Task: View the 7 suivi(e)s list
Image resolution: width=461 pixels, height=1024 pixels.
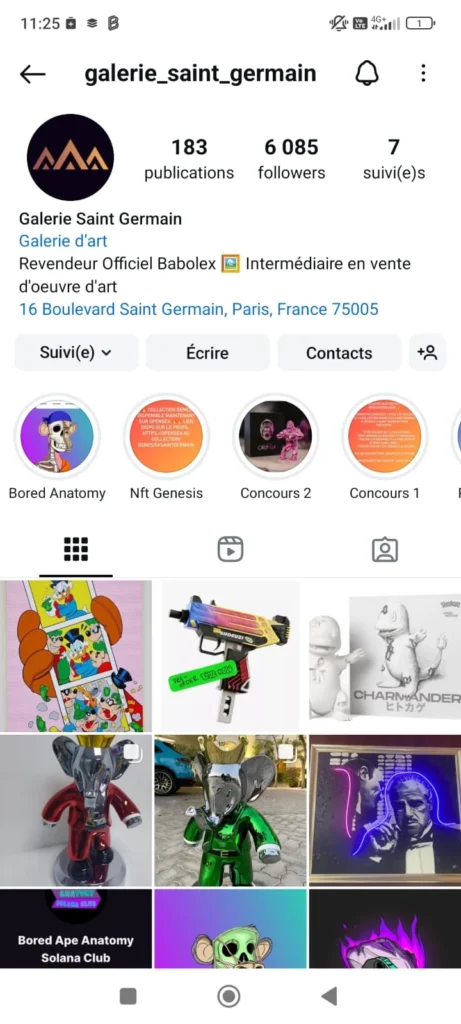Action: (x=394, y=159)
